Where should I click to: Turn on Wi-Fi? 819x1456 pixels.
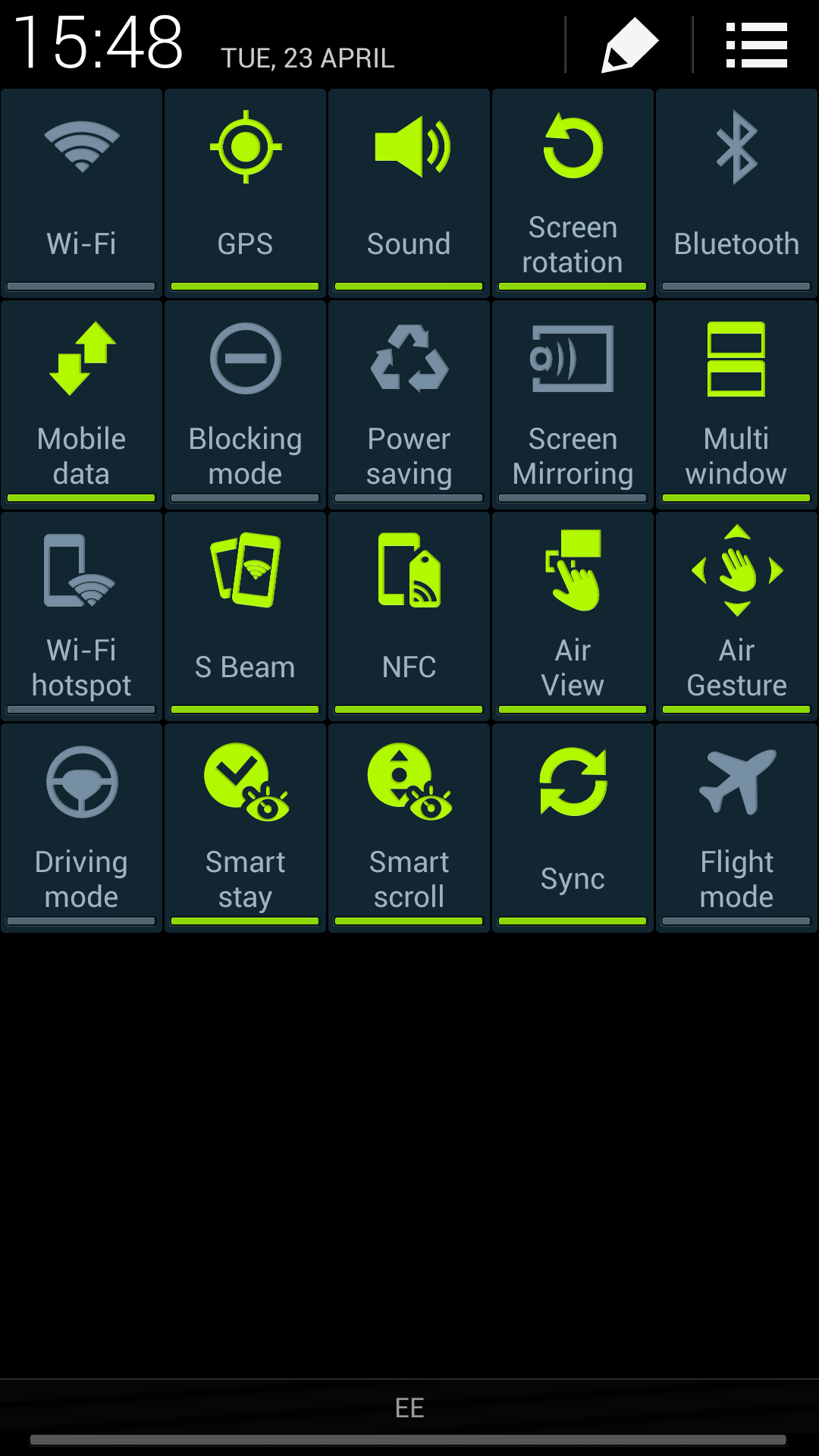82,192
